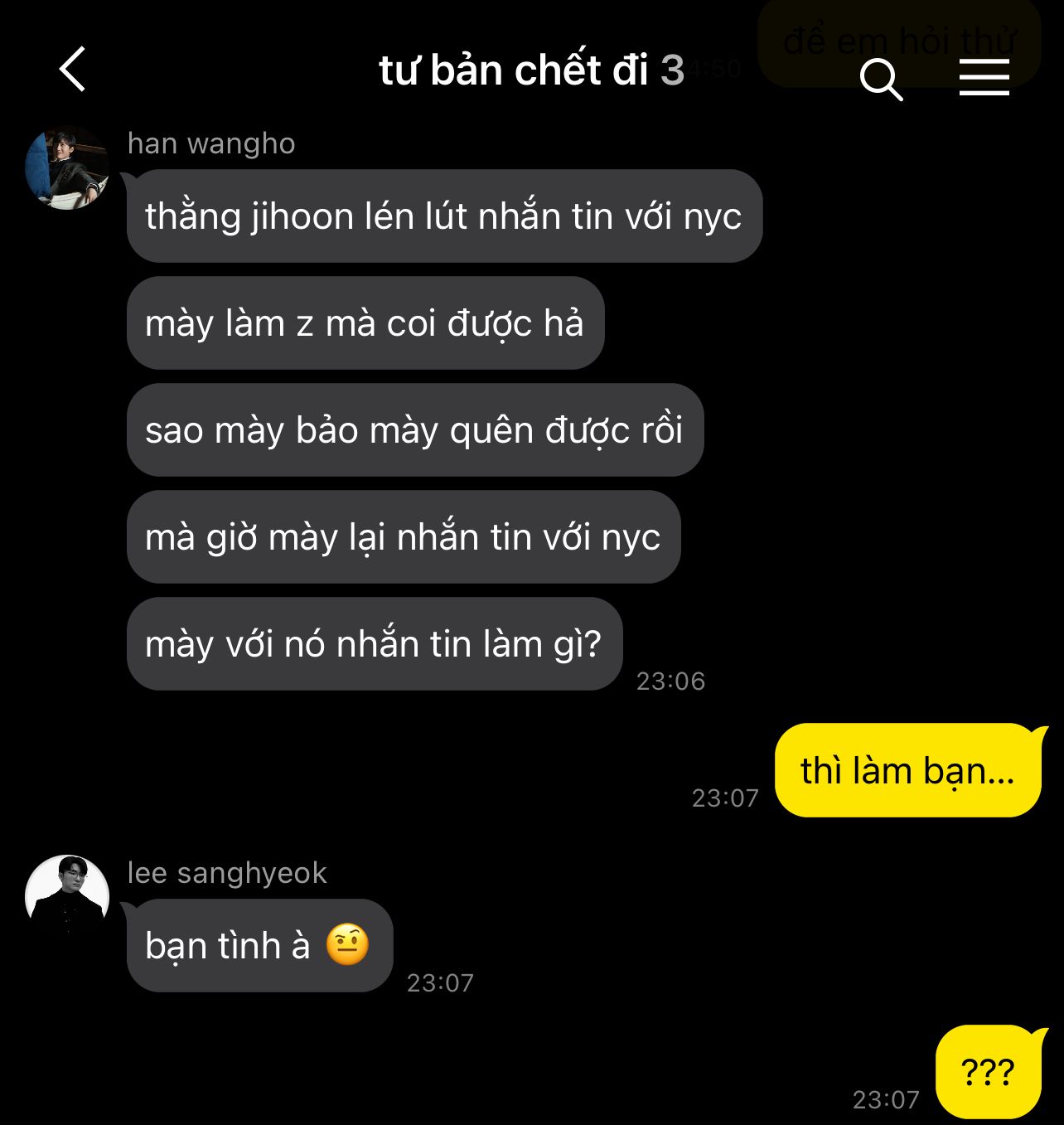
Task: Go back to the chat list
Action: pos(73,69)
